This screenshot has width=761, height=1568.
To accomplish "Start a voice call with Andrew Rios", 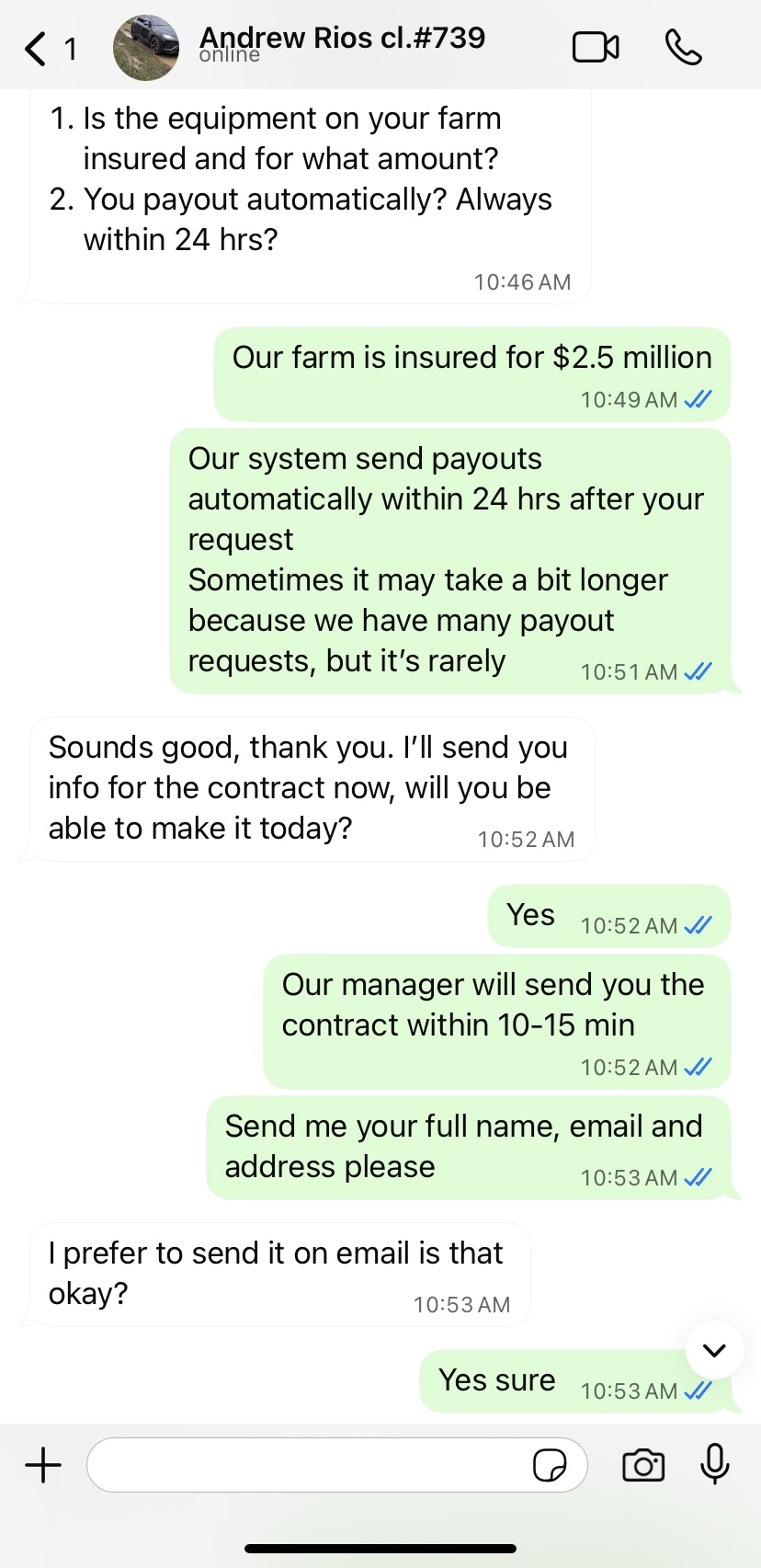I will pyautogui.click(x=683, y=48).
